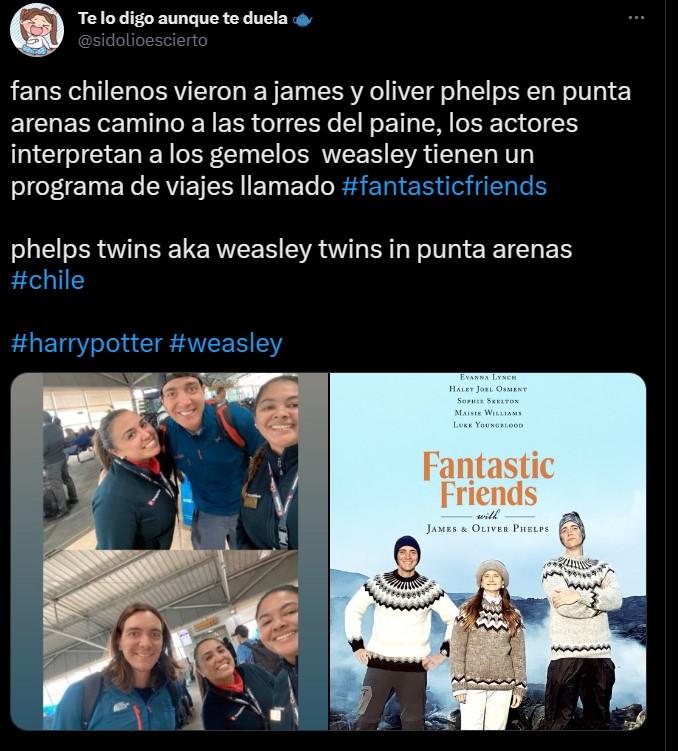This screenshot has height=751, width=678.
Task: Open the profile picture of Te lo digo aunque te duela
Action: tap(38, 29)
